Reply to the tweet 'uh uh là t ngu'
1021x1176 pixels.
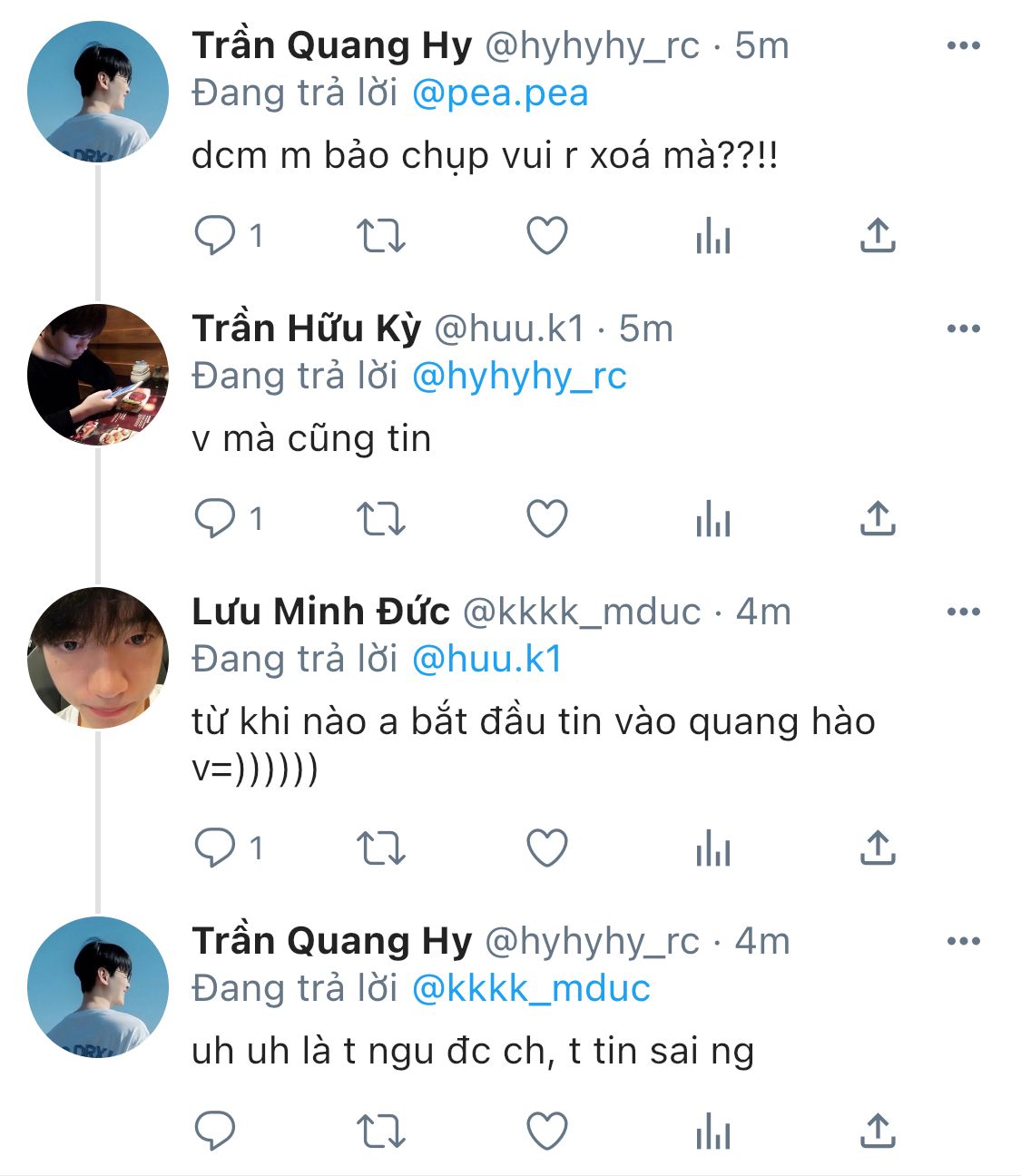click(x=215, y=1132)
